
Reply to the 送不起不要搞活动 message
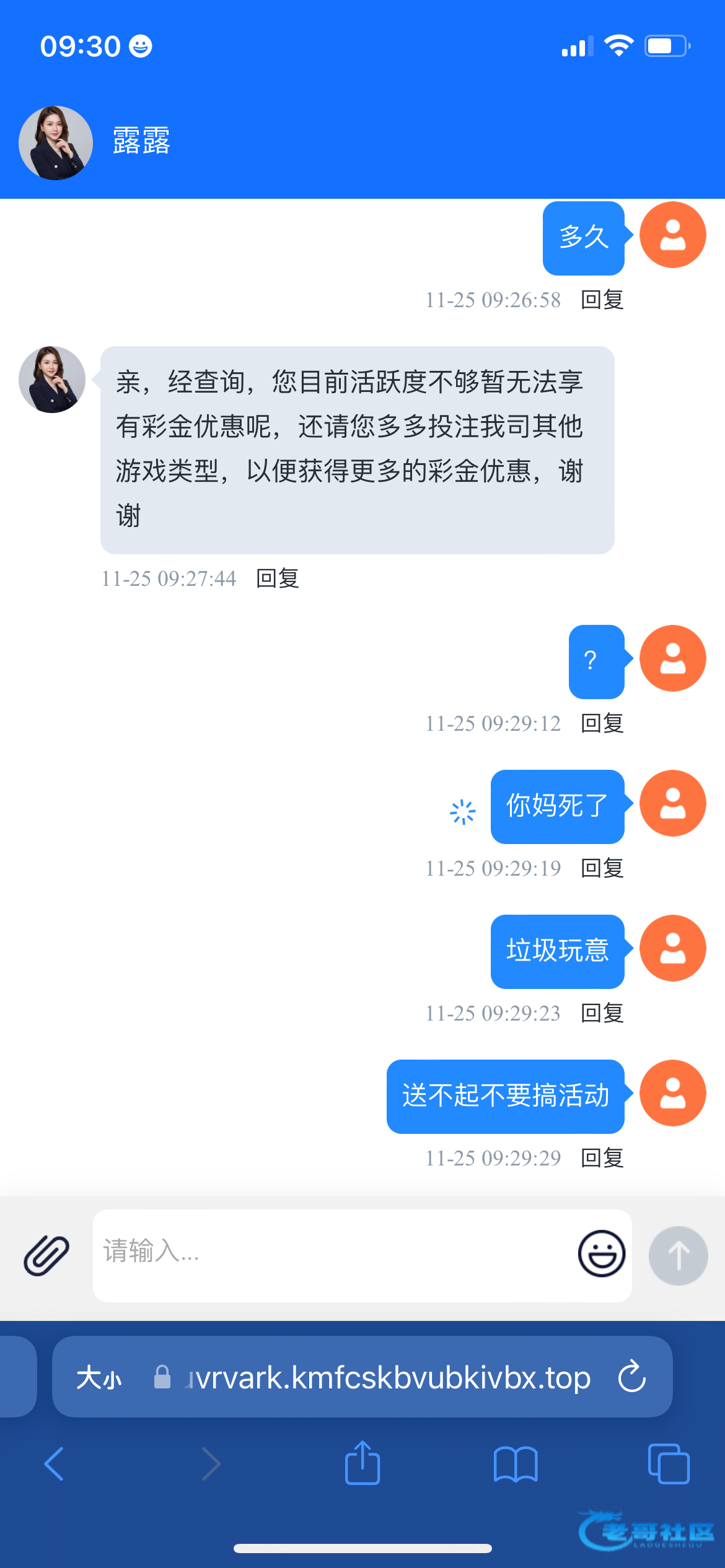point(602,1158)
